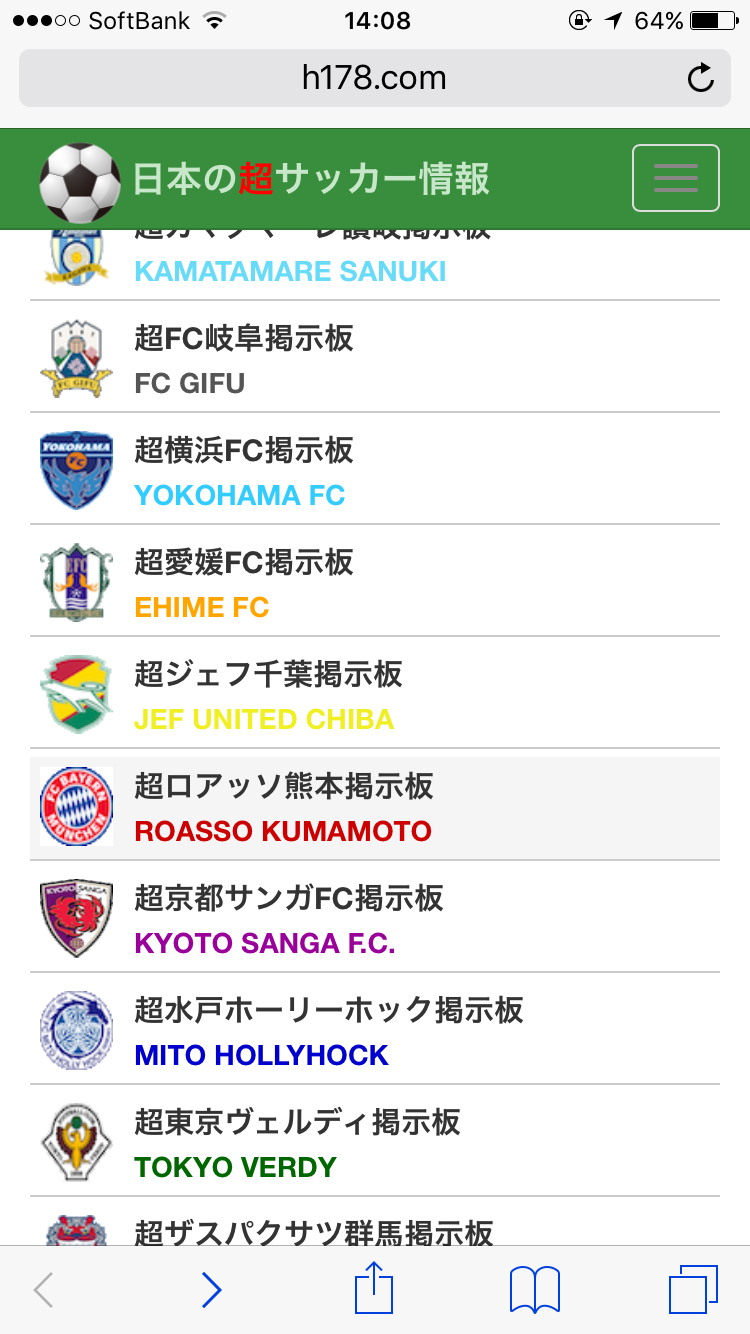Tap the site title soccer logo
750x1334 pixels.
(x=79, y=182)
